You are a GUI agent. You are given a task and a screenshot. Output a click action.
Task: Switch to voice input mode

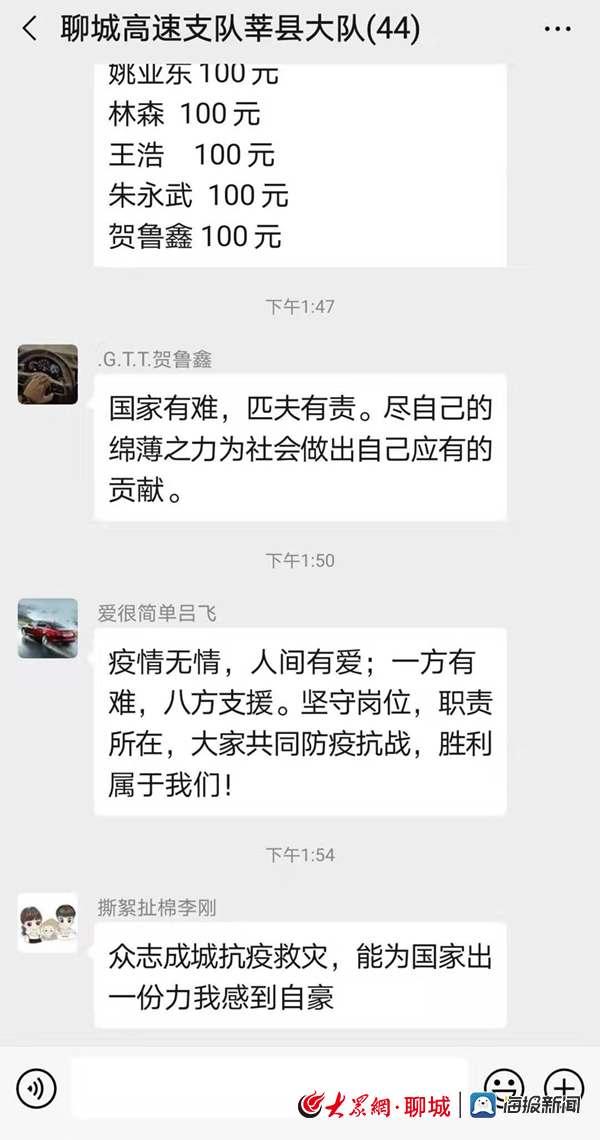[37, 1087]
